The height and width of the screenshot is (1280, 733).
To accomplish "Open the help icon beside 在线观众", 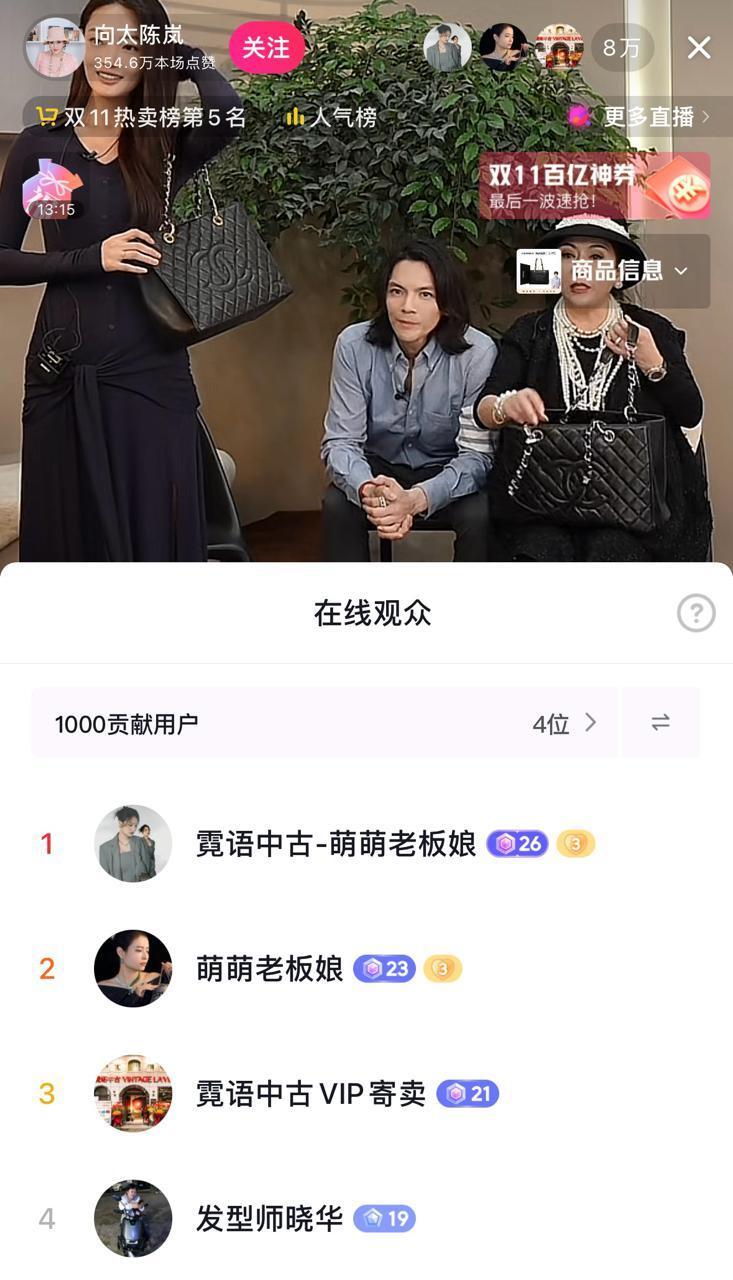I will 696,612.
